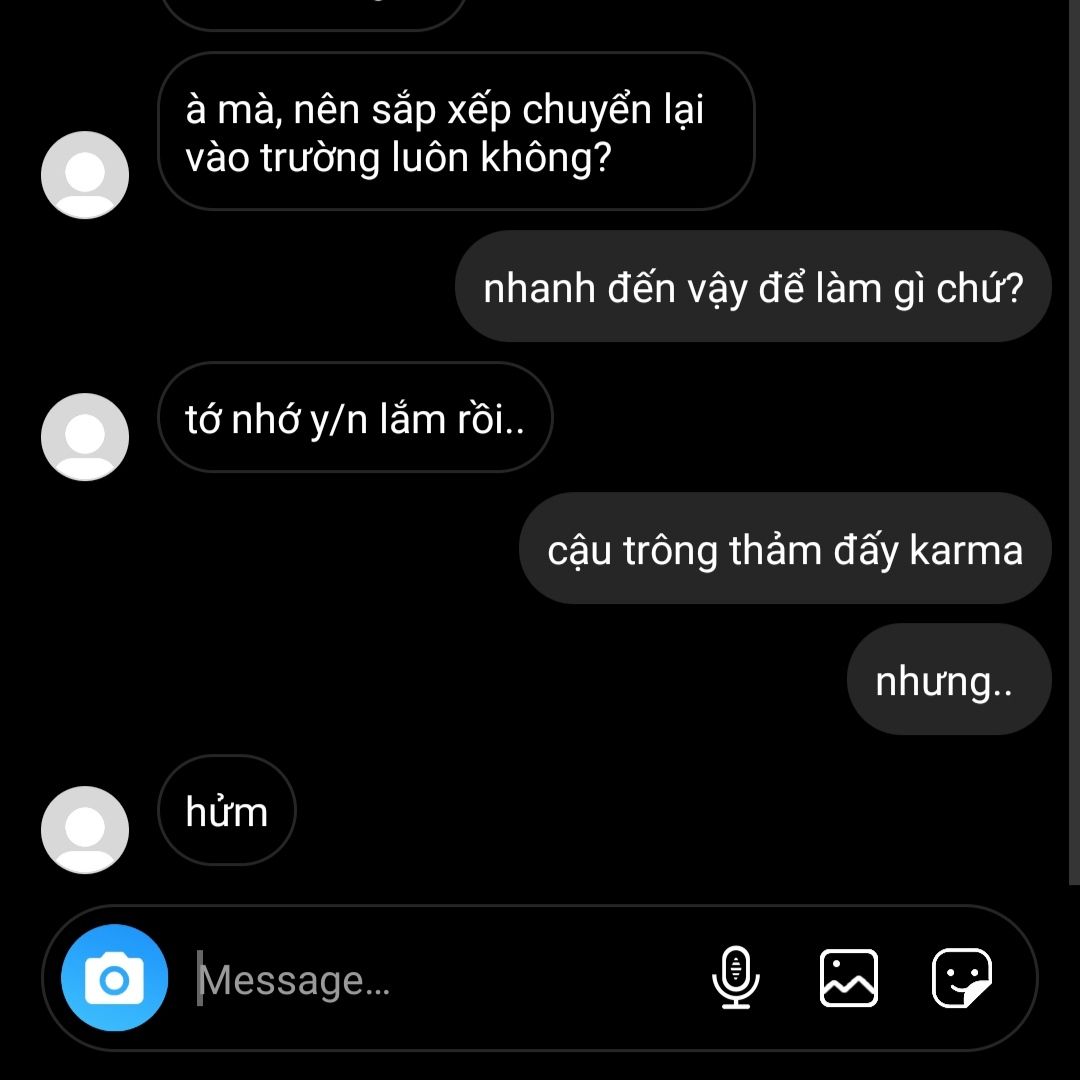Open the sender's avatar beside "hửm"
This screenshot has height=1080, width=1080.
coord(85,829)
